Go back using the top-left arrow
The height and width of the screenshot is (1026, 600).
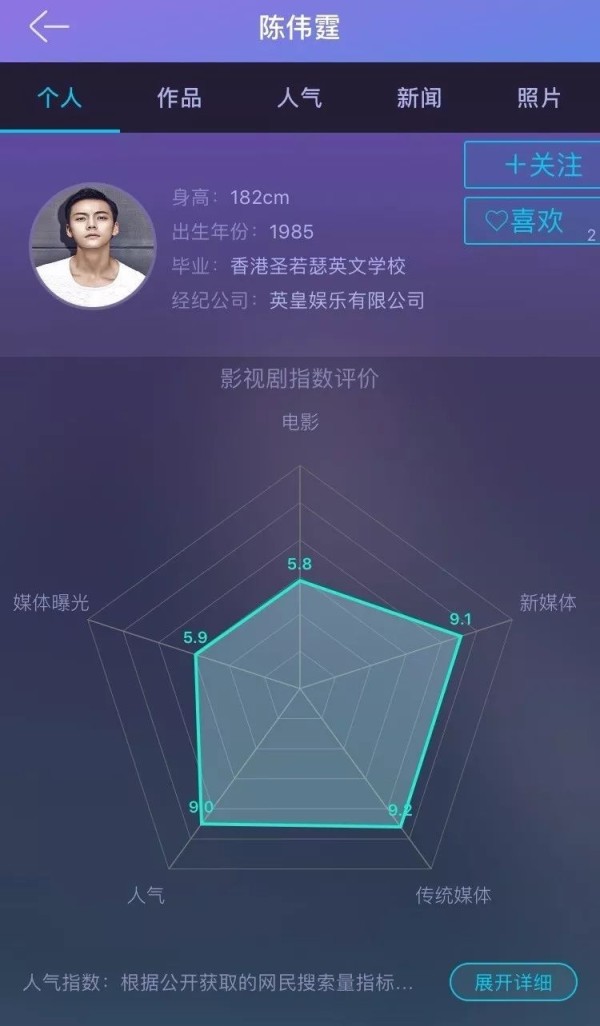(x=49, y=27)
